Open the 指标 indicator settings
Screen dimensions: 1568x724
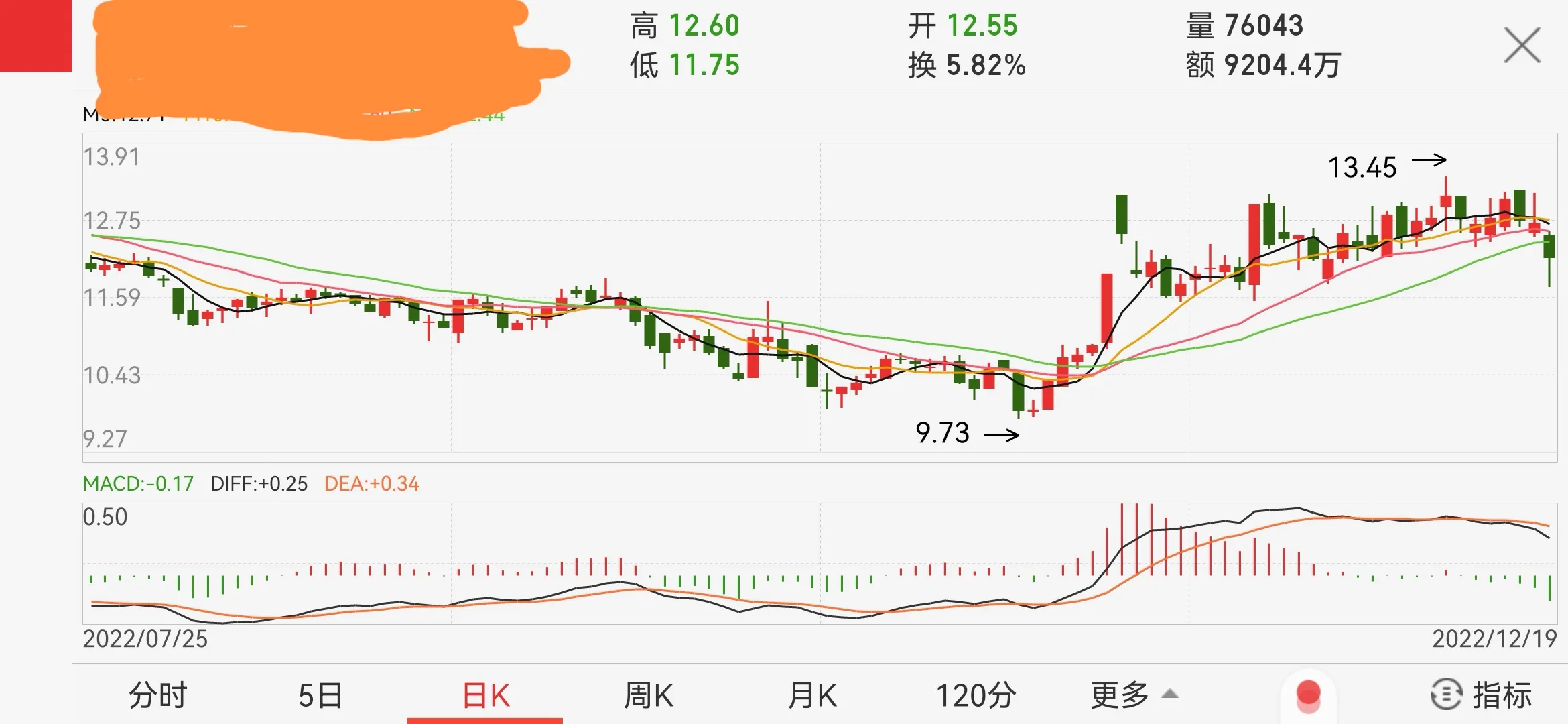pos(1481,695)
